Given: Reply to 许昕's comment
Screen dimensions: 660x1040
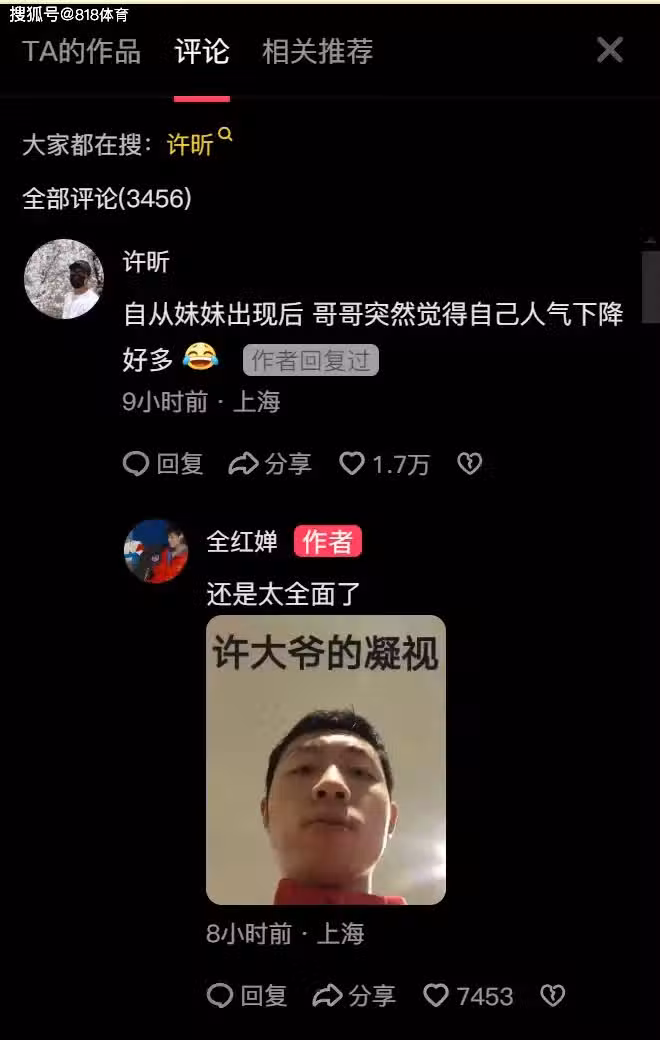Looking at the screenshot, I should (x=163, y=464).
